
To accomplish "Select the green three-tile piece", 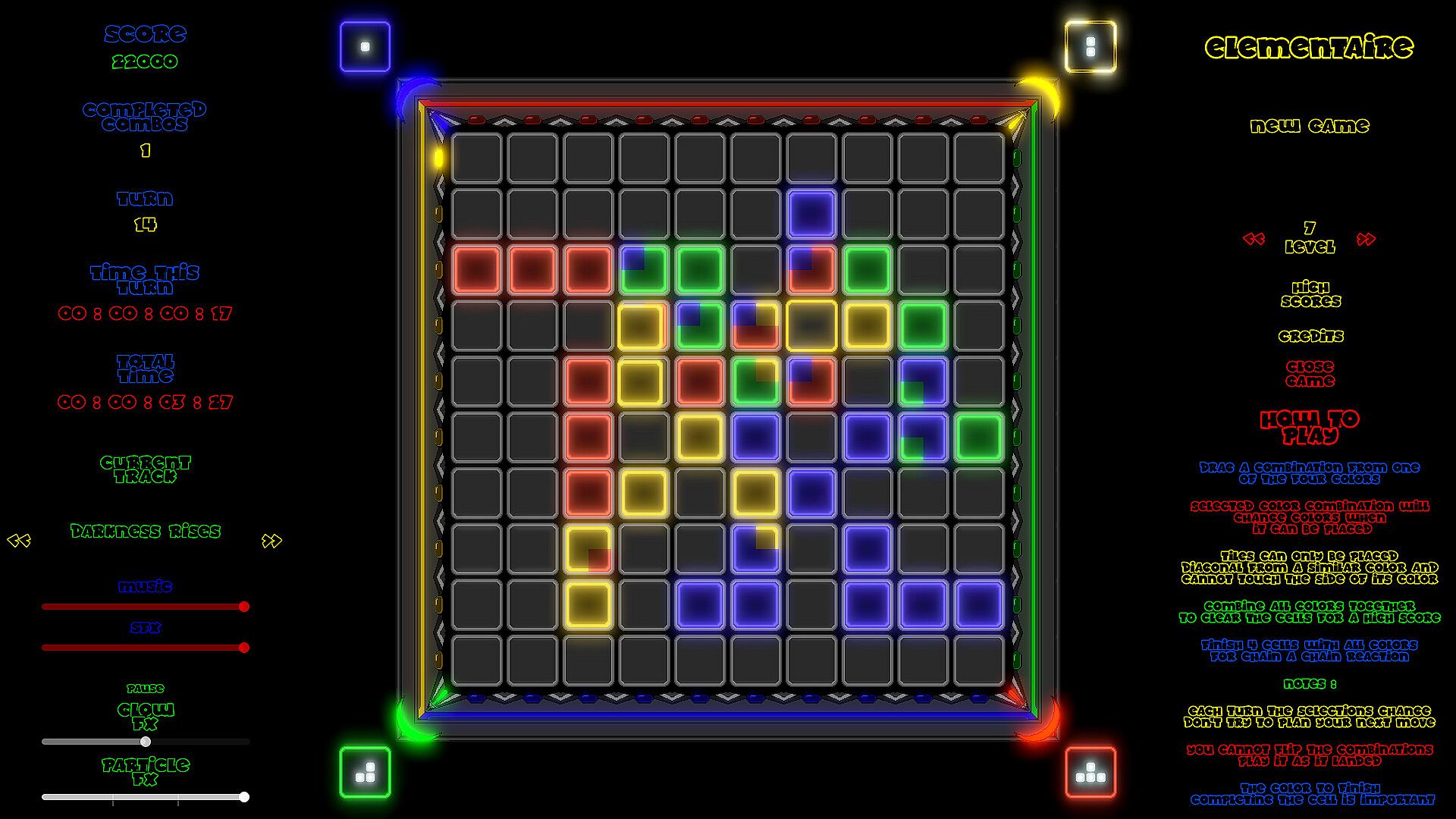I will 365,773.
